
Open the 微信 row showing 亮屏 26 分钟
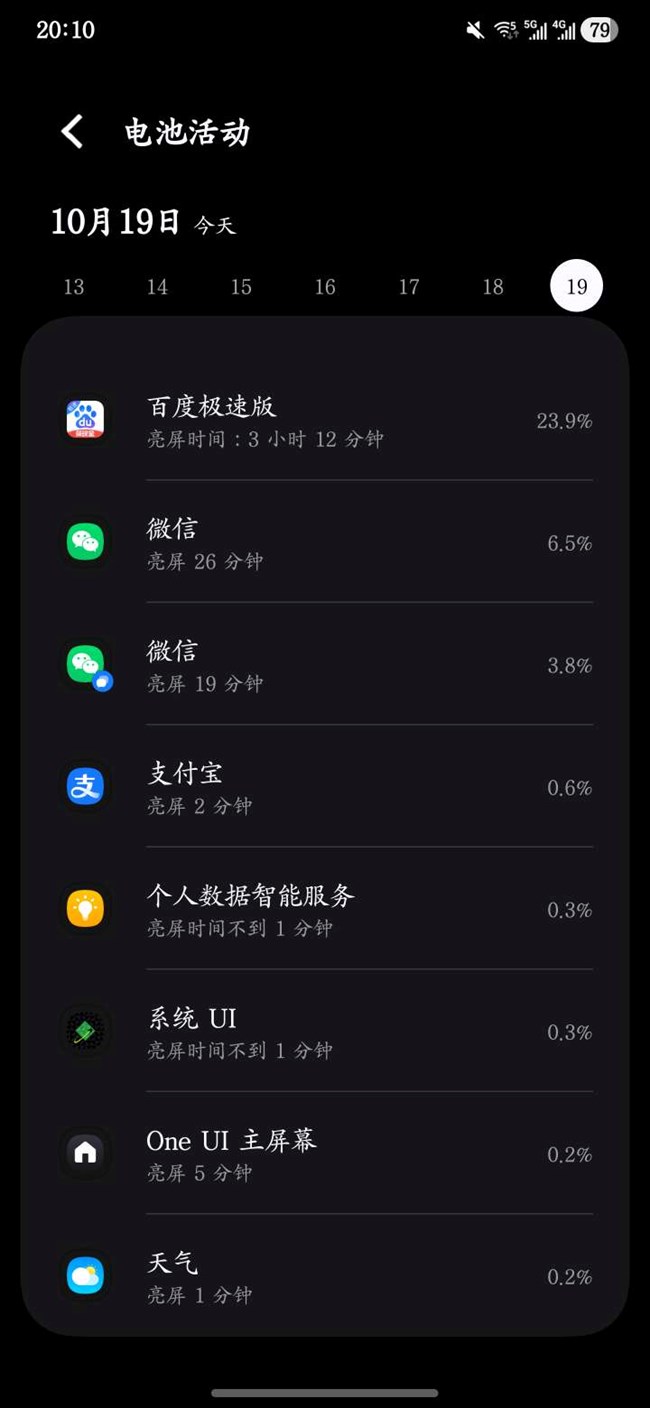(x=325, y=543)
